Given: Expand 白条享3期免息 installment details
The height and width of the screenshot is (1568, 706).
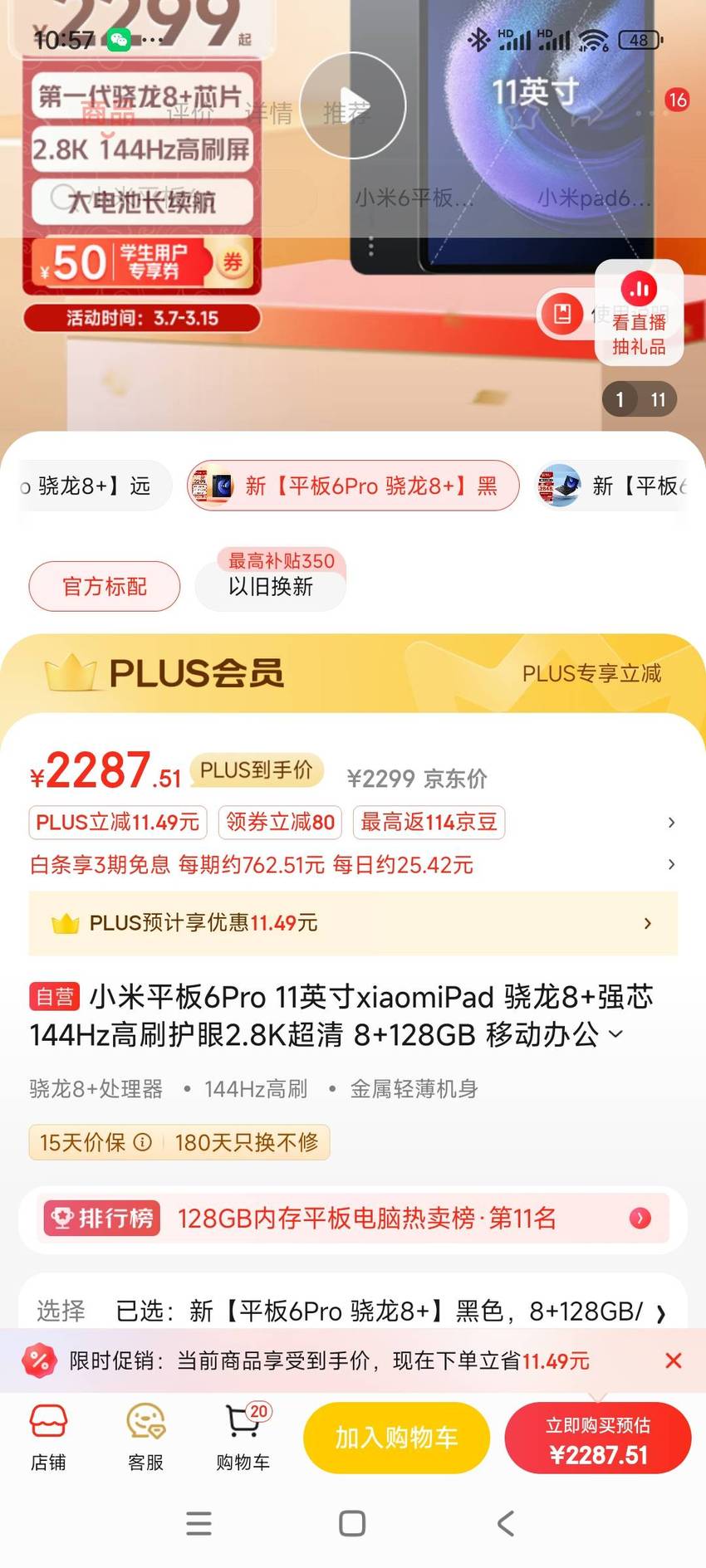Looking at the screenshot, I should pyautogui.click(x=353, y=865).
